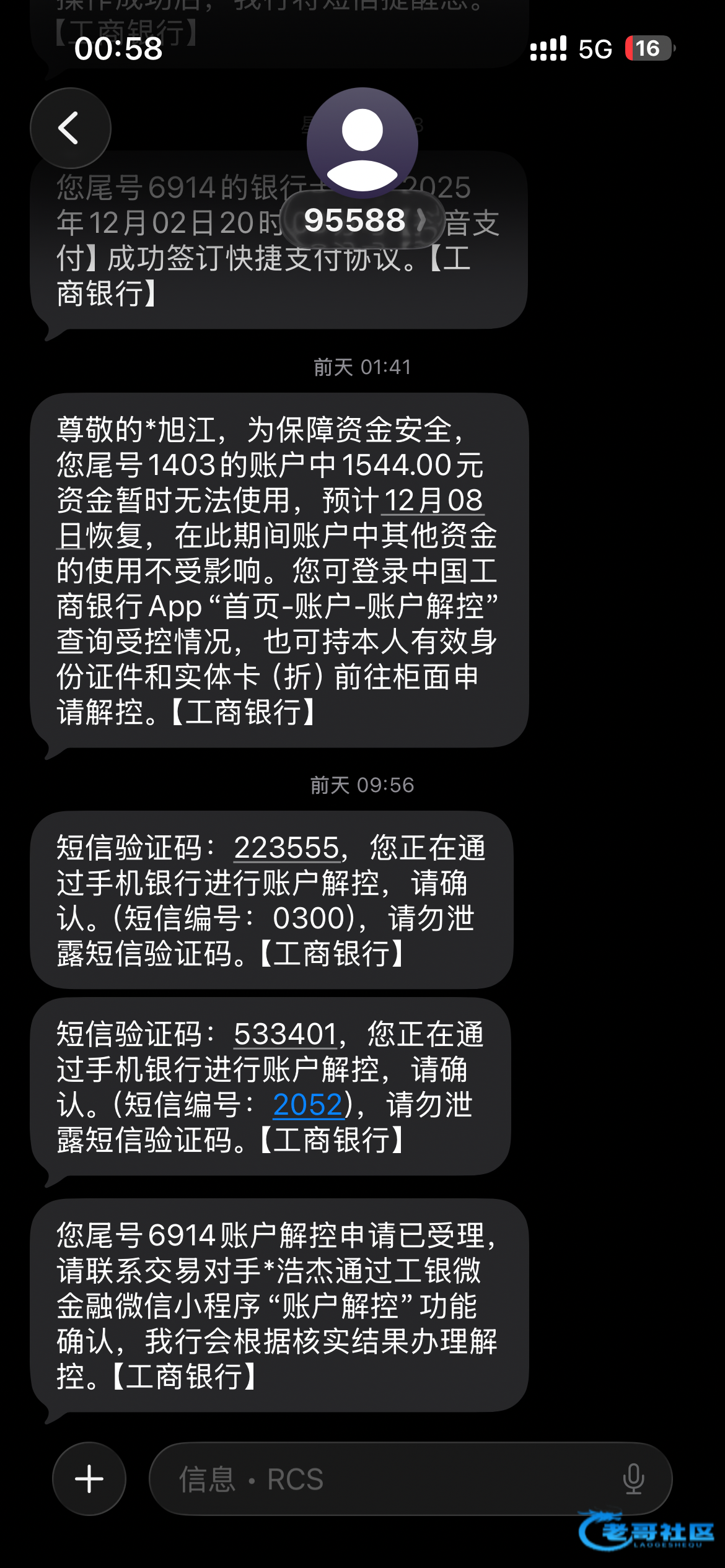Tap the microphone dictation icon

pyautogui.click(x=633, y=1479)
